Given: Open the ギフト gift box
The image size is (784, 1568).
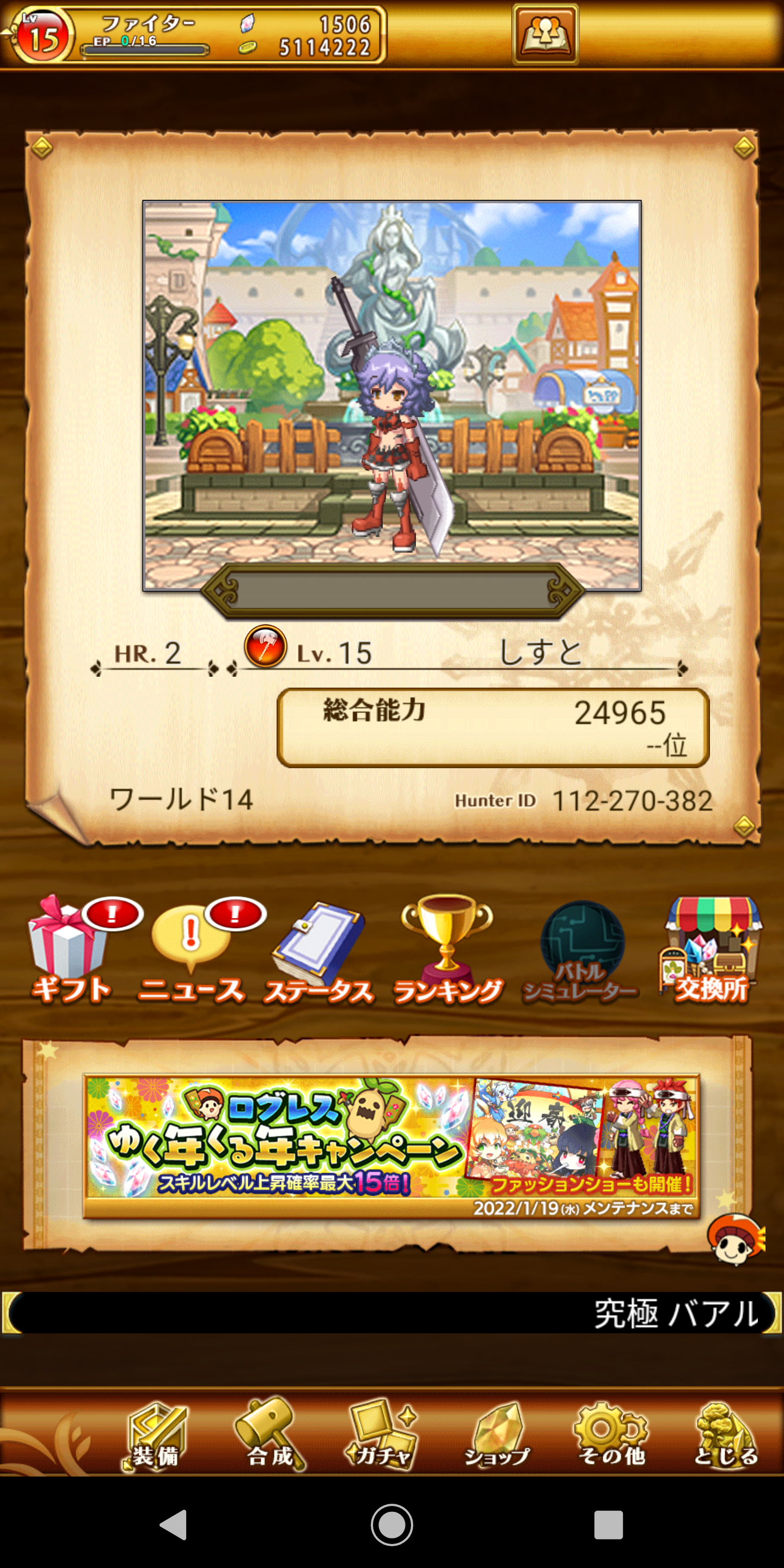Looking at the screenshot, I should 70,950.
